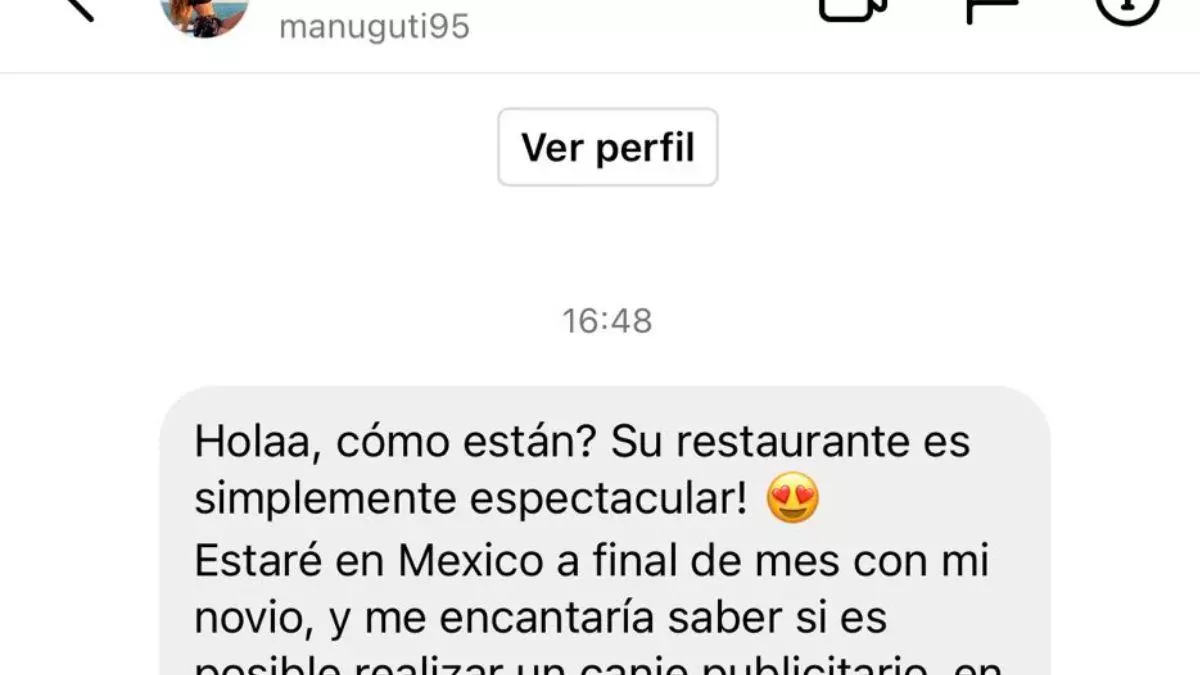1200x675 pixels.
Task: Open the conversation info icon
Action: point(1127,8)
